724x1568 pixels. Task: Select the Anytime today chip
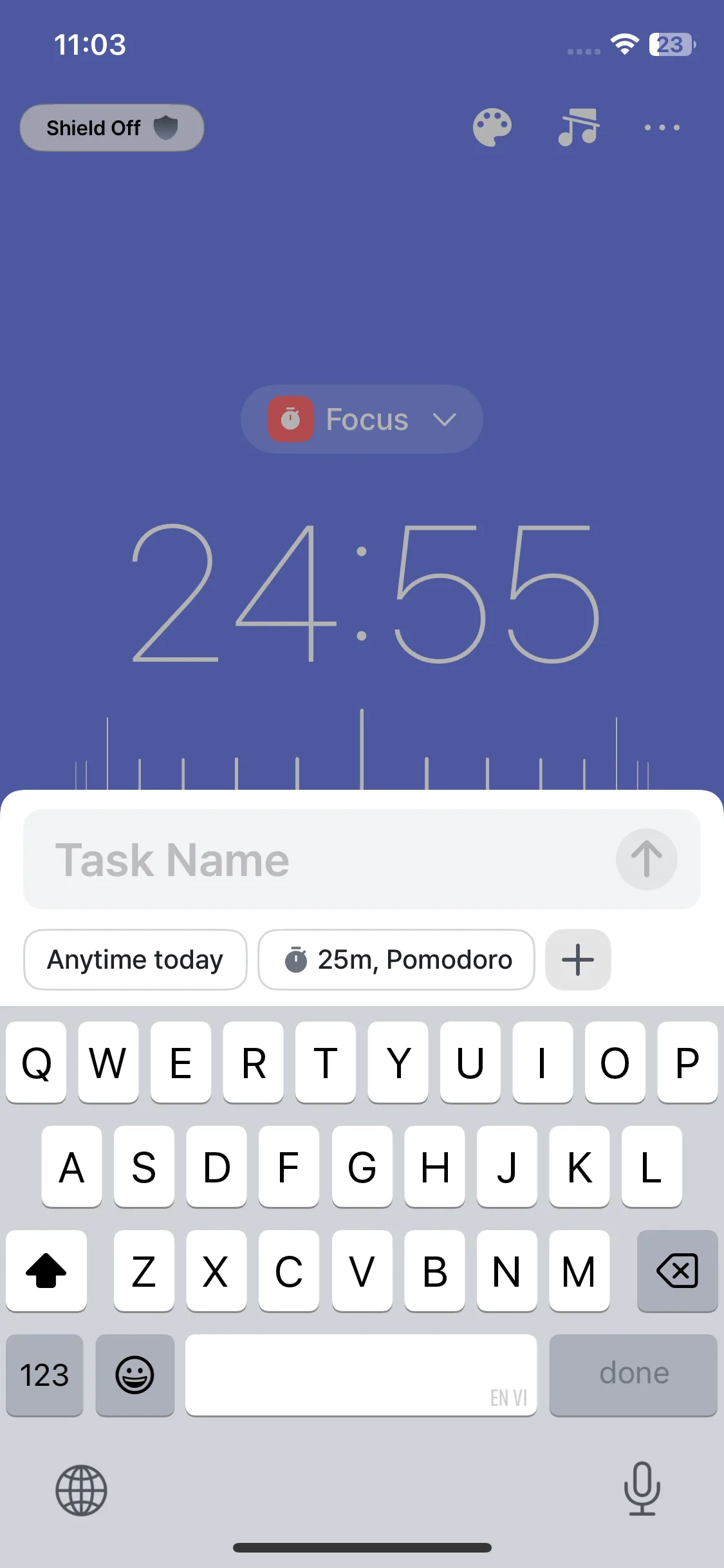[135, 960]
